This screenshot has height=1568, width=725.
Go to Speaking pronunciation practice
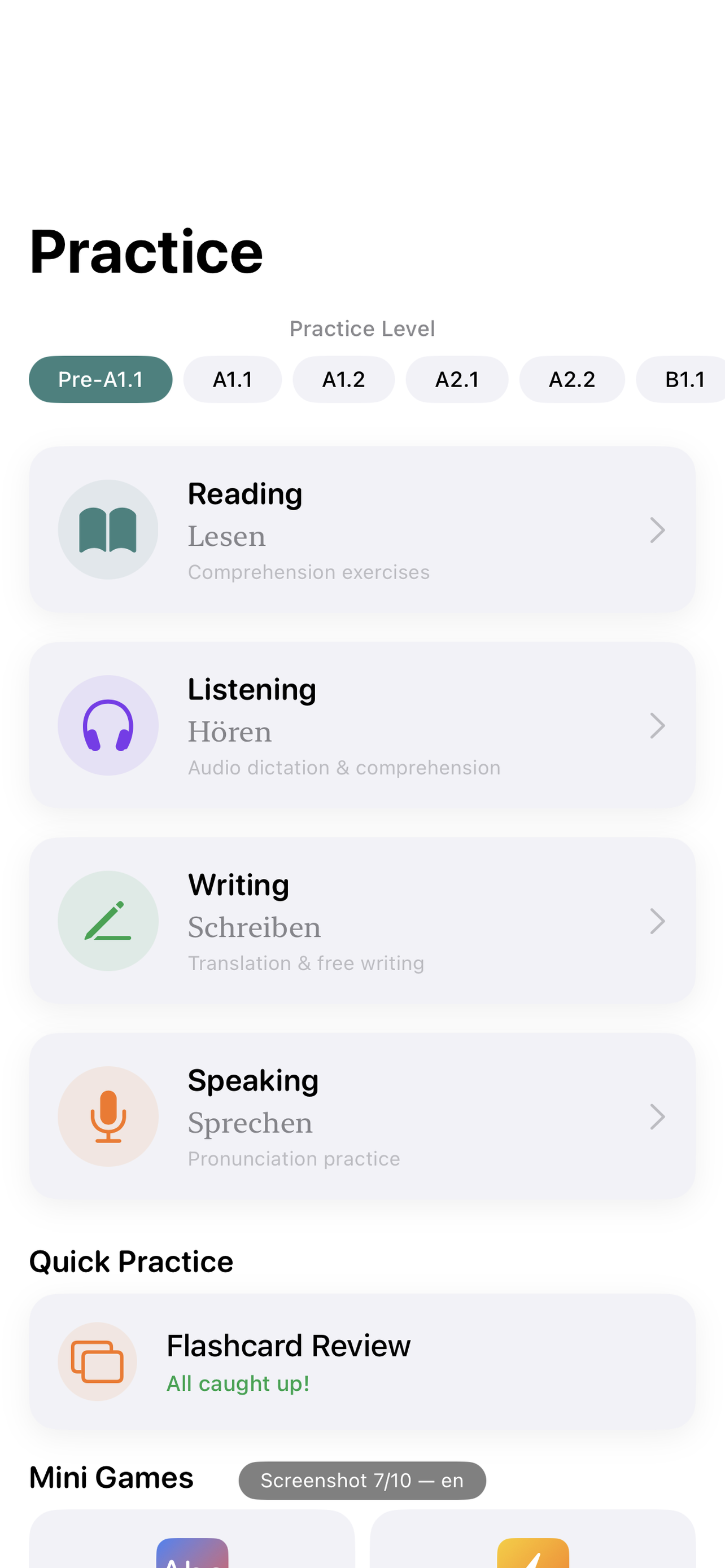click(362, 1116)
